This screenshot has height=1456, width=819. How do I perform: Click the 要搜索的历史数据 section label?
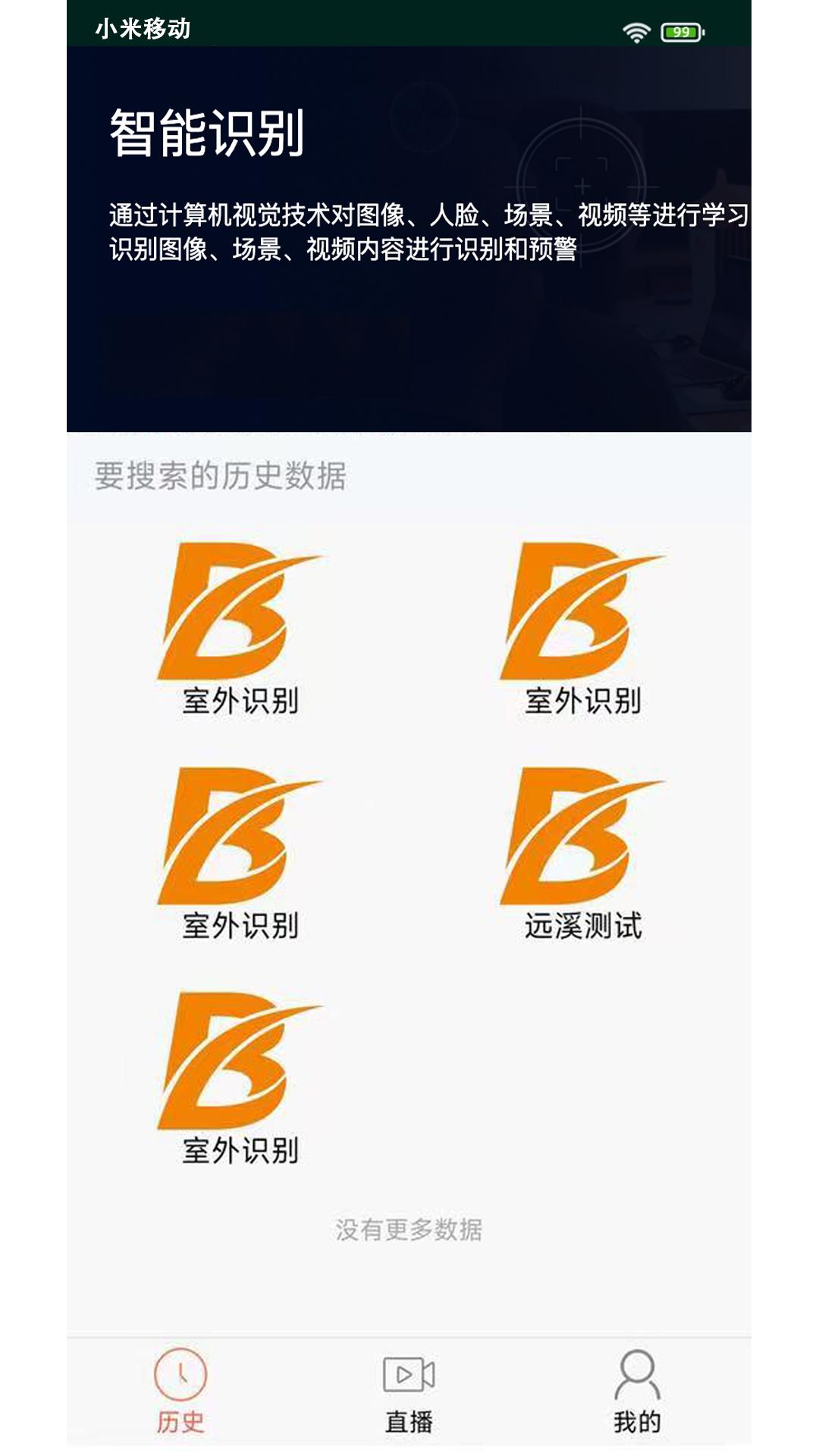click(222, 474)
